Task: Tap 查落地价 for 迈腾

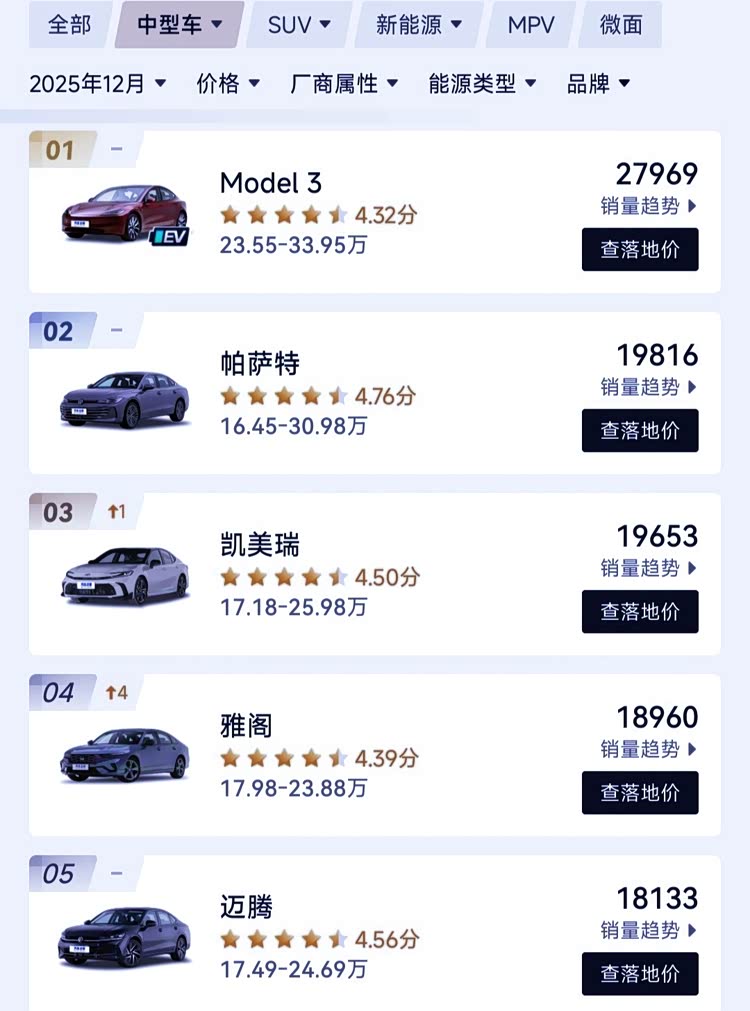Action: pos(640,973)
